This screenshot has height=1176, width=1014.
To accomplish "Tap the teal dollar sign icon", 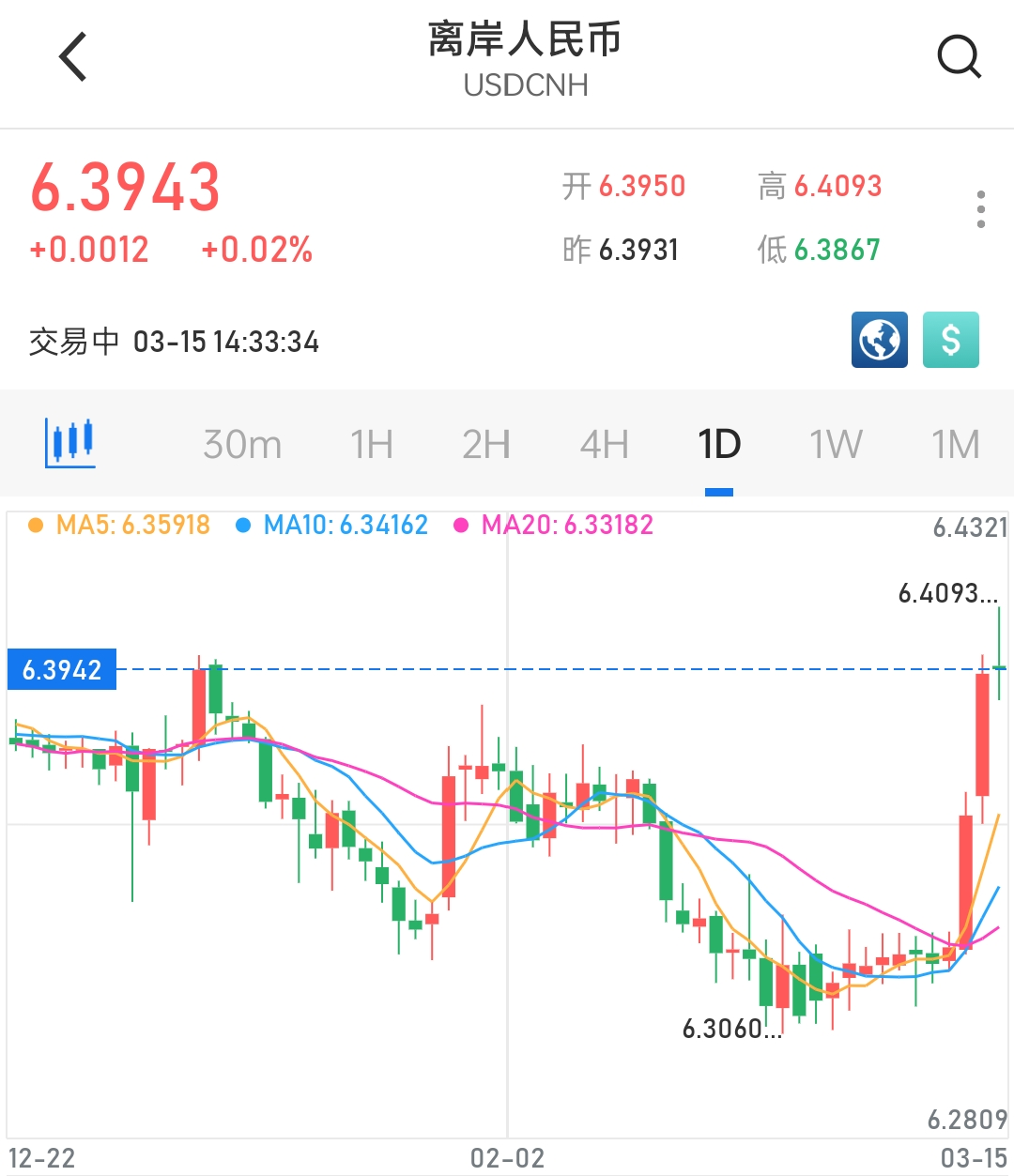I will pos(951,340).
